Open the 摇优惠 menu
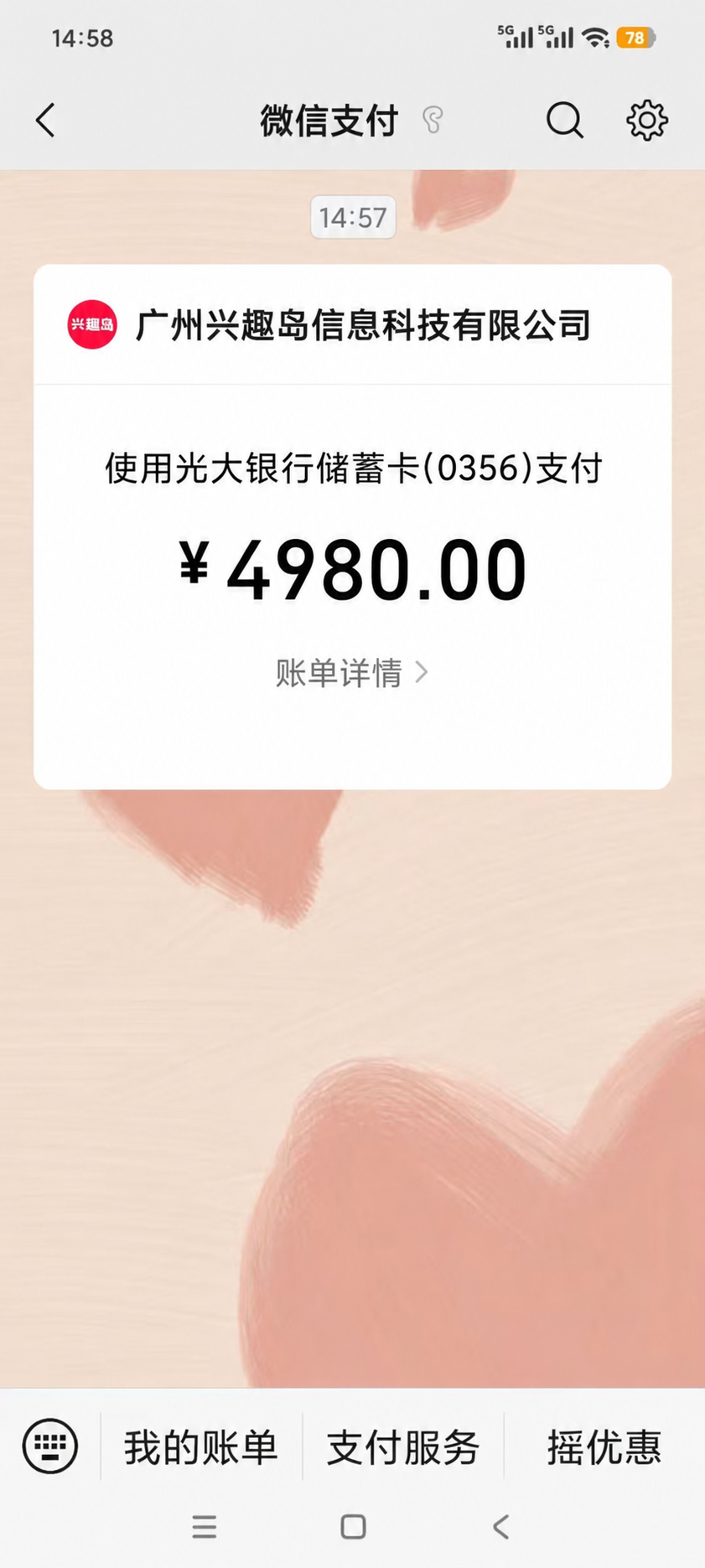Viewport: 705px width, 1568px height. click(604, 1447)
